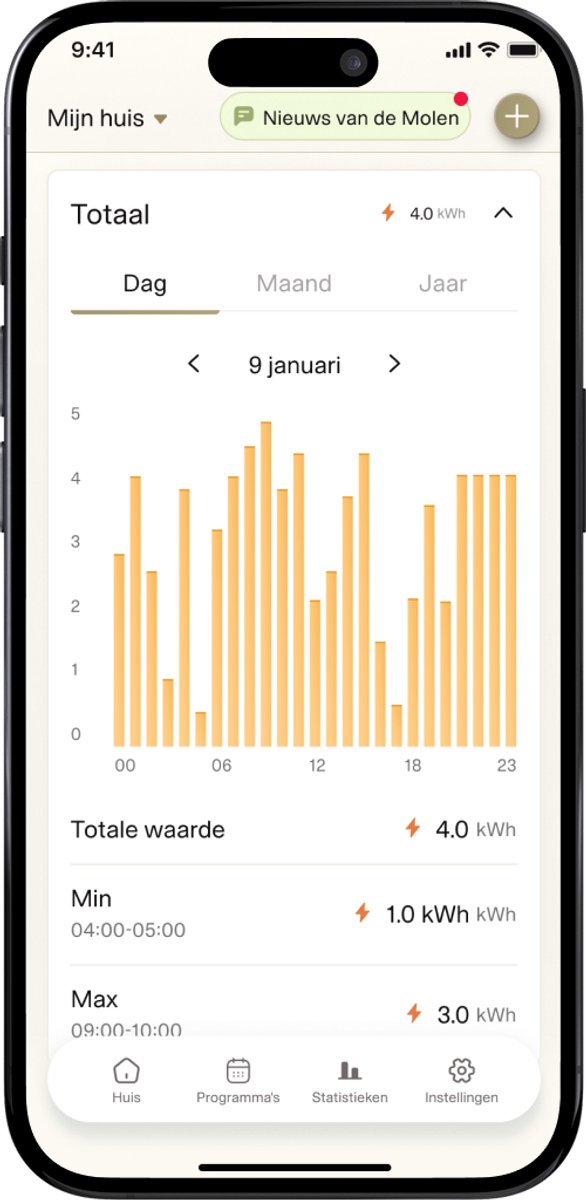Open the Mijn huis dropdown
Viewport: 586px width, 1200px height.
(x=107, y=119)
